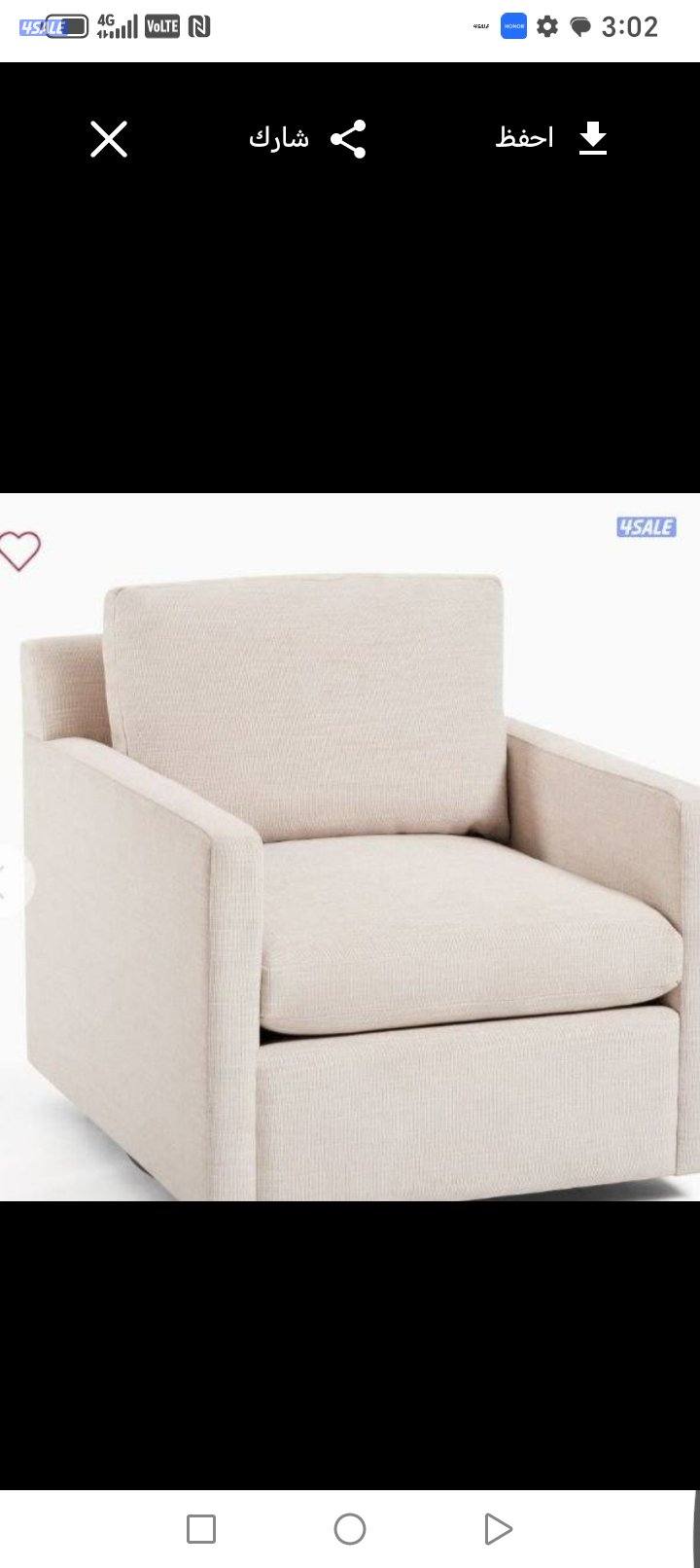Viewport: 700px width, 1568px height.
Task: Tap the Android home circle button
Action: tap(350, 1529)
